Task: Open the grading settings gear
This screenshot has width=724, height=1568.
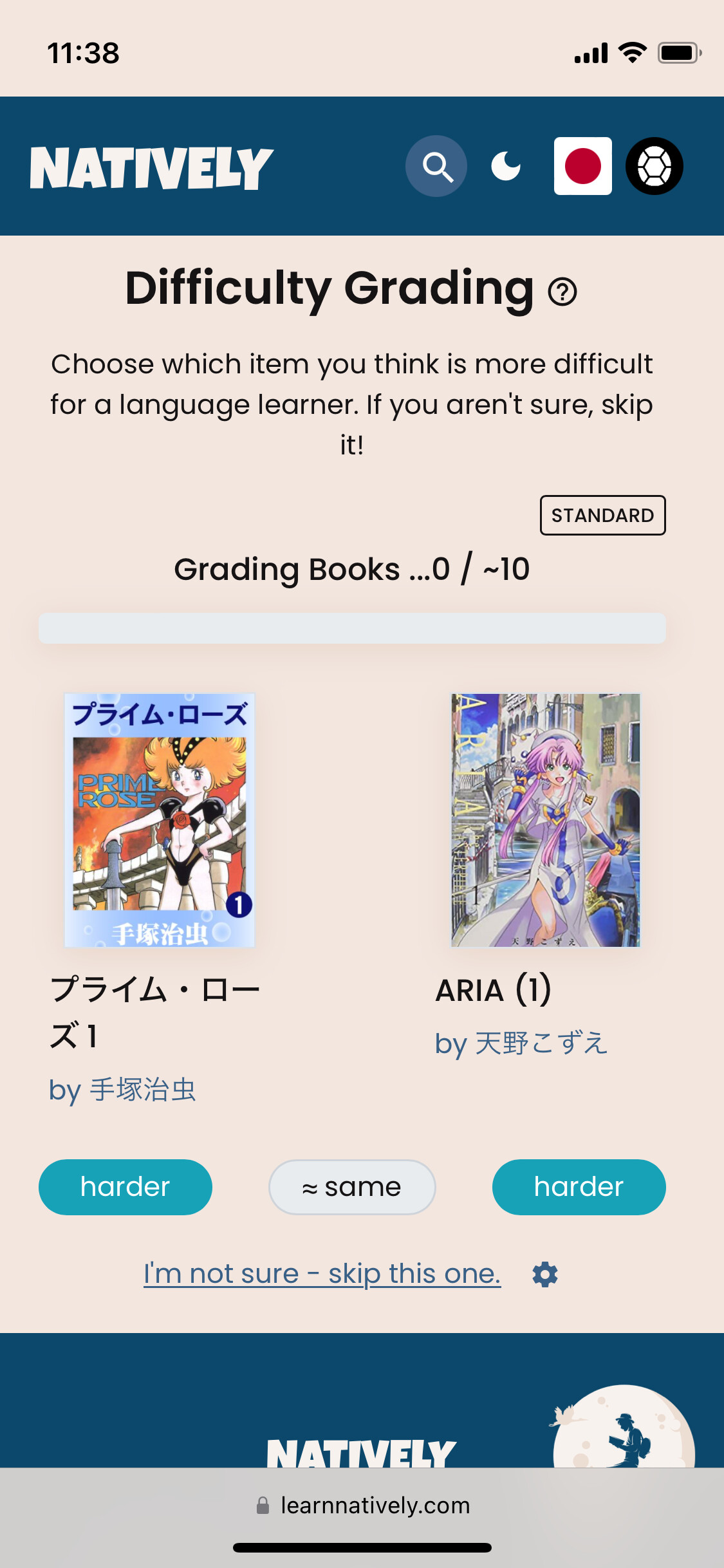Action: coord(545,1274)
